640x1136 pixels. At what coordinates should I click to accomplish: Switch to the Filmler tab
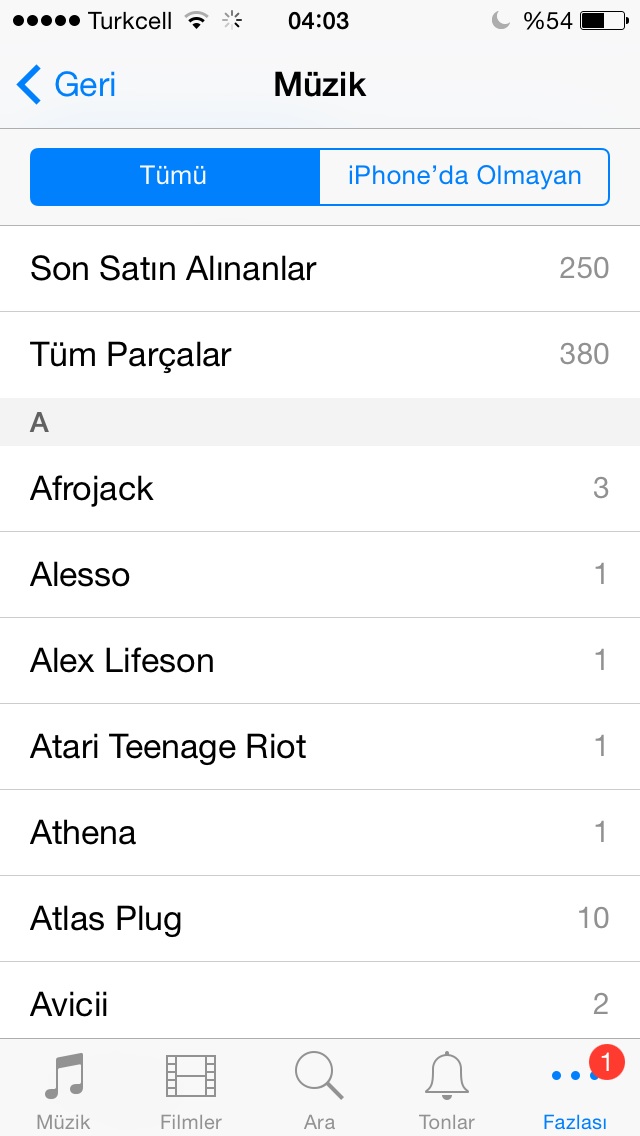pos(191,1089)
